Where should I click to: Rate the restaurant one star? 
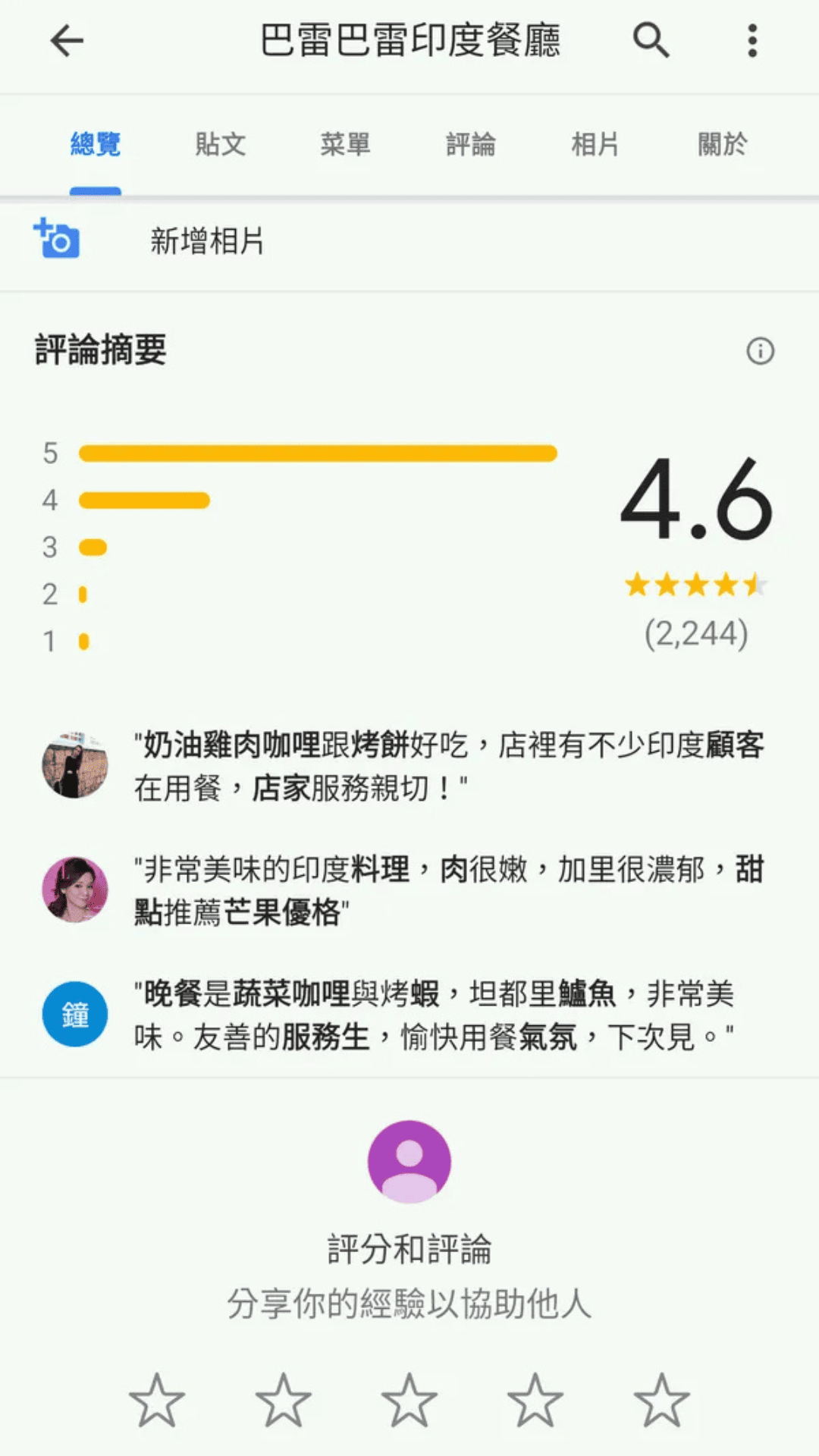coord(157,1401)
